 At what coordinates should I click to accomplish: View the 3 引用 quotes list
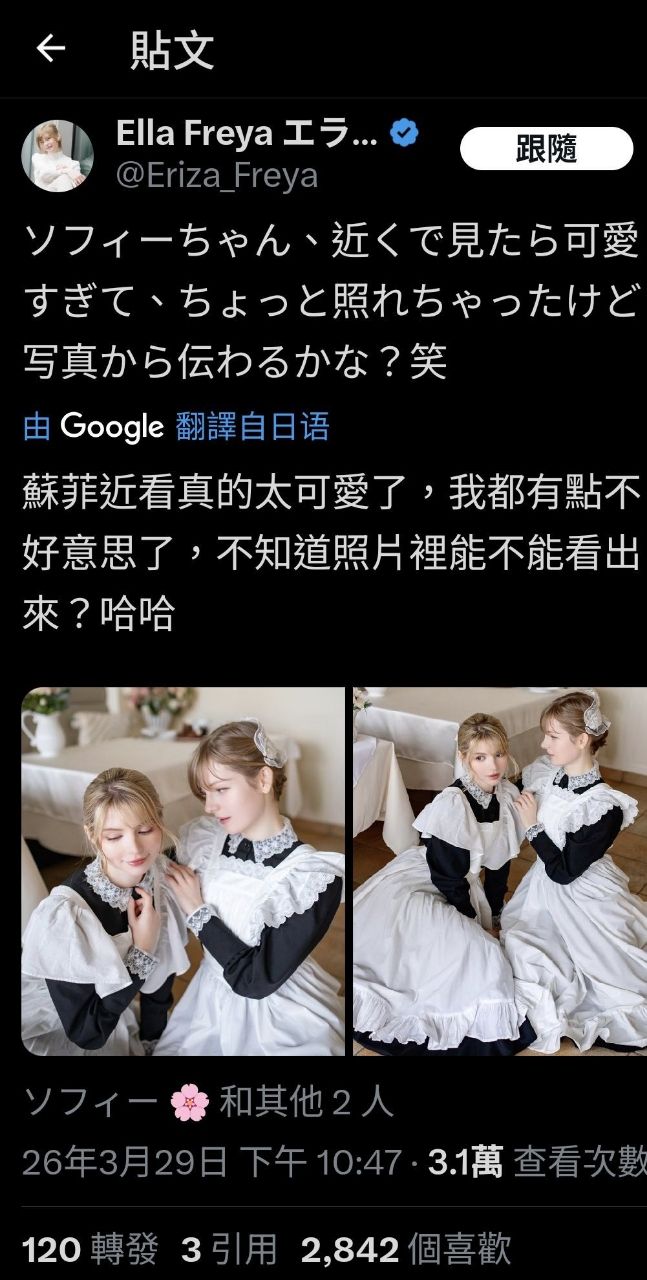tap(229, 1249)
